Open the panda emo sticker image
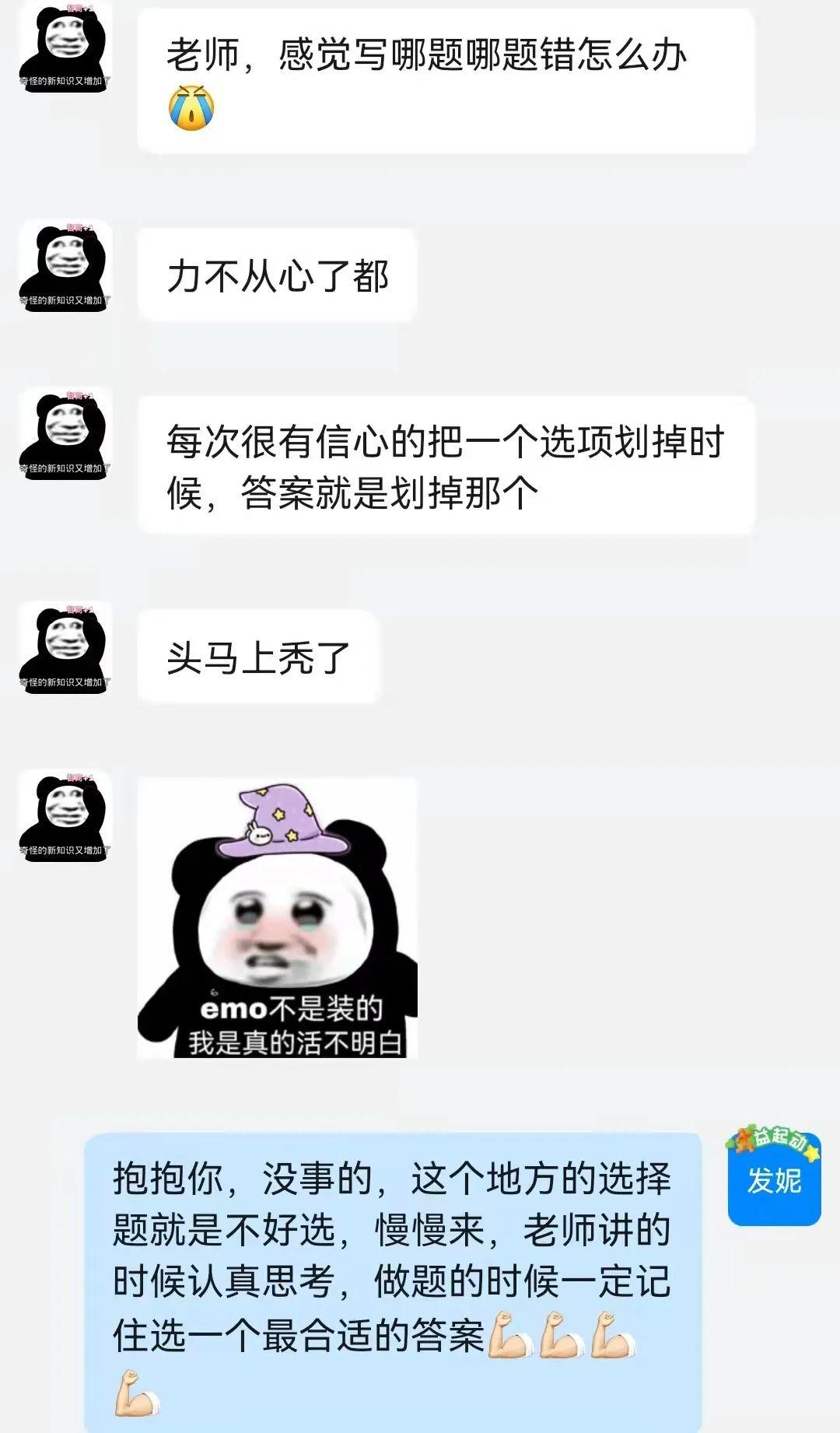 [277, 918]
